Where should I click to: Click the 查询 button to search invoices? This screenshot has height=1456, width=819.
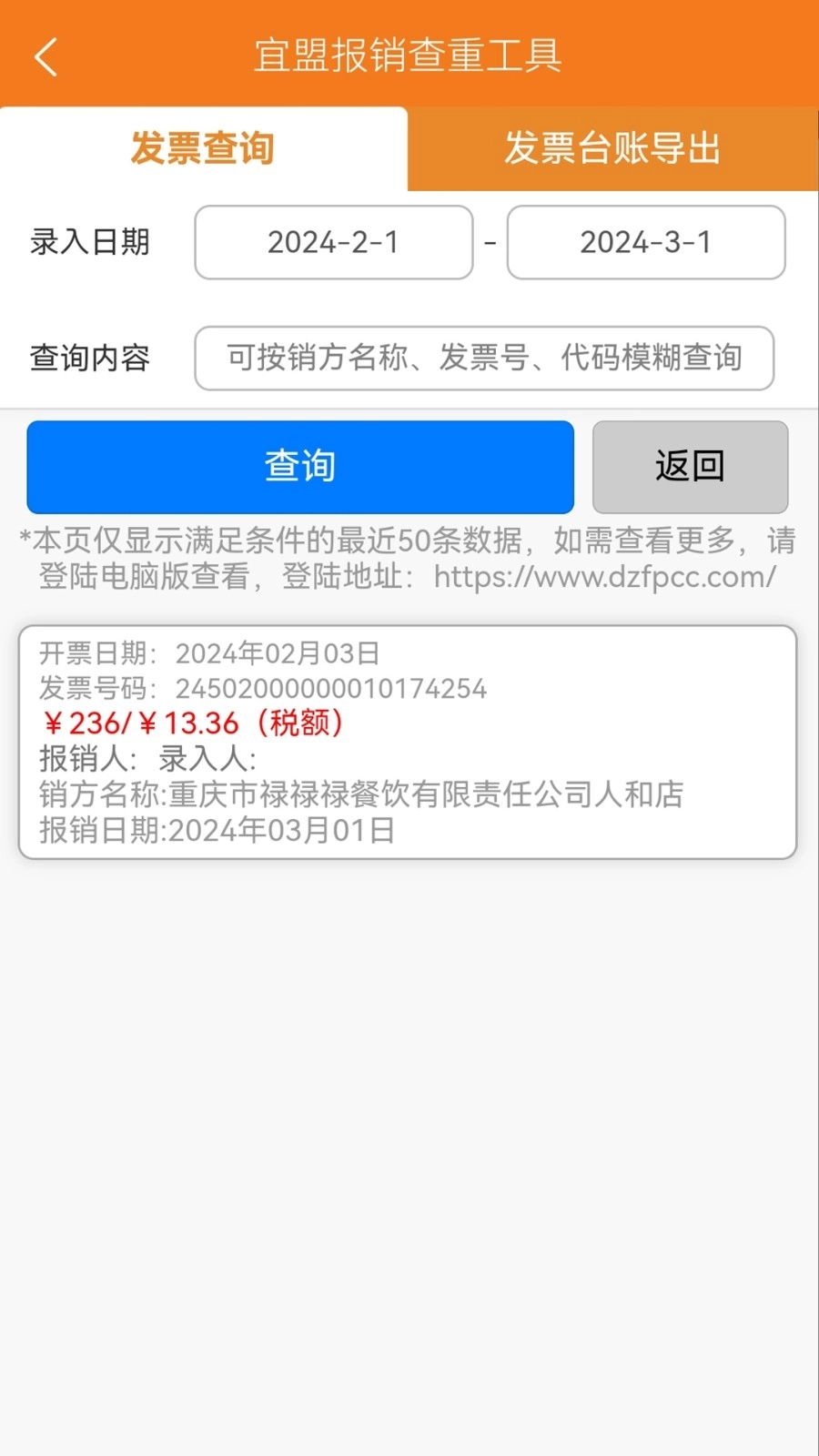[x=300, y=467]
